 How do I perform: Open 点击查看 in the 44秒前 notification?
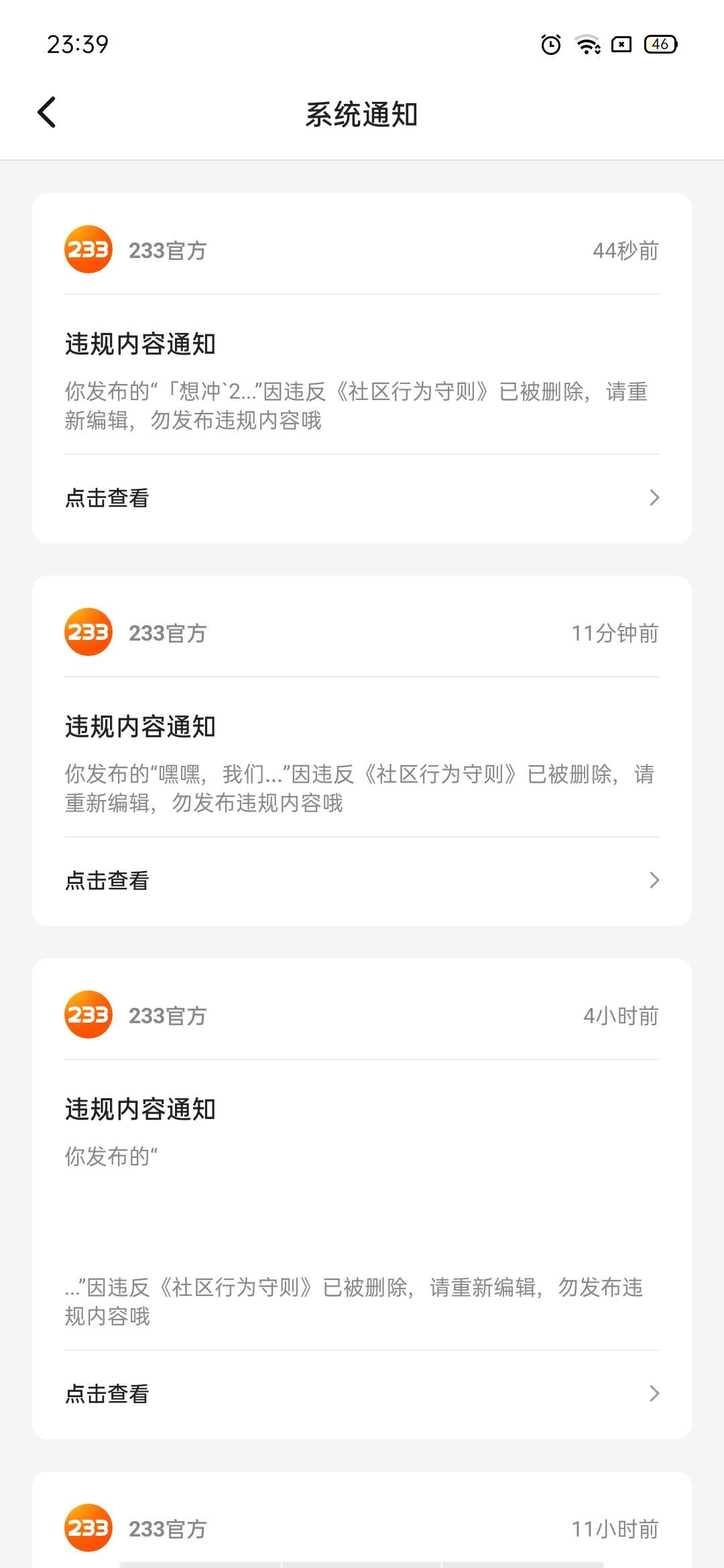(x=362, y=498)
